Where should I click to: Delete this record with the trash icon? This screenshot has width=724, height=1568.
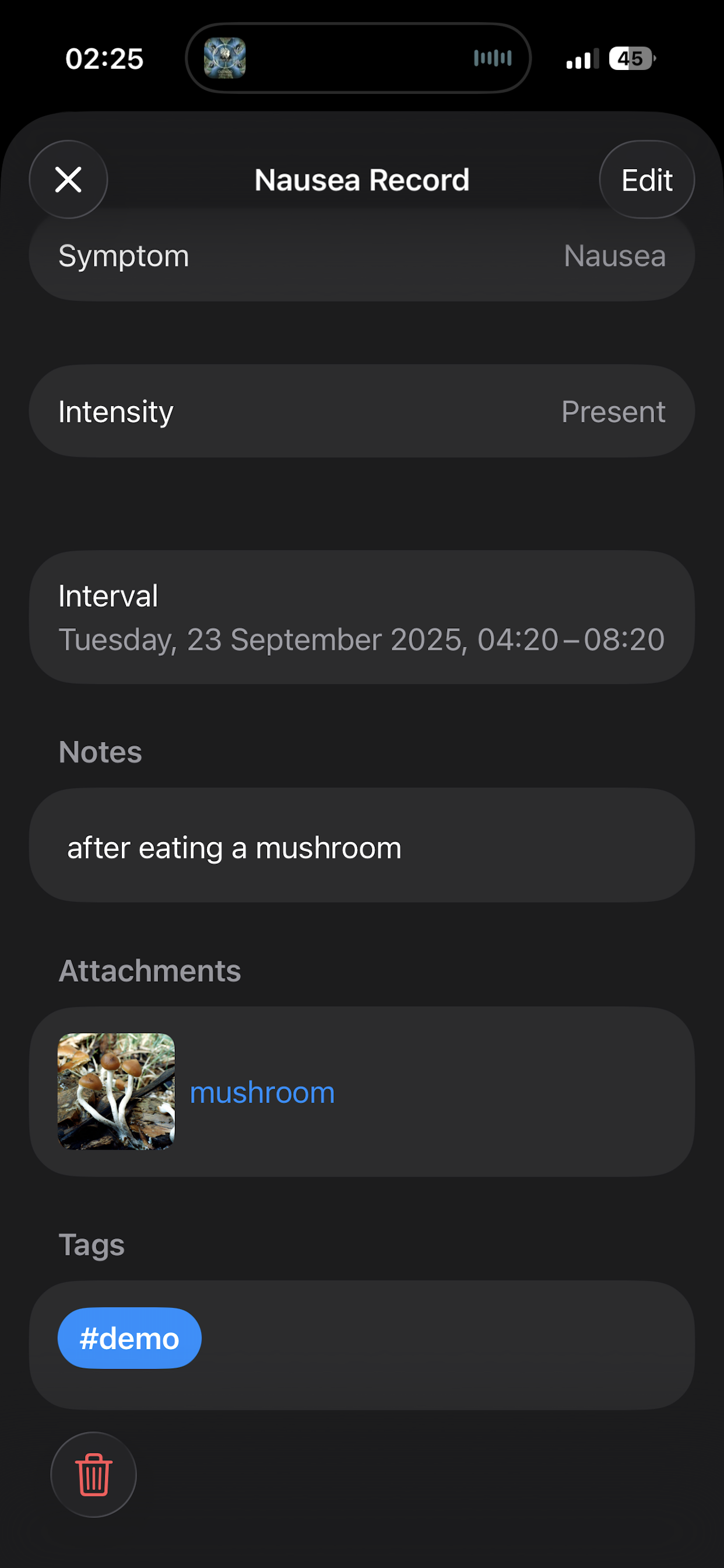click(x=94, y=1474)
